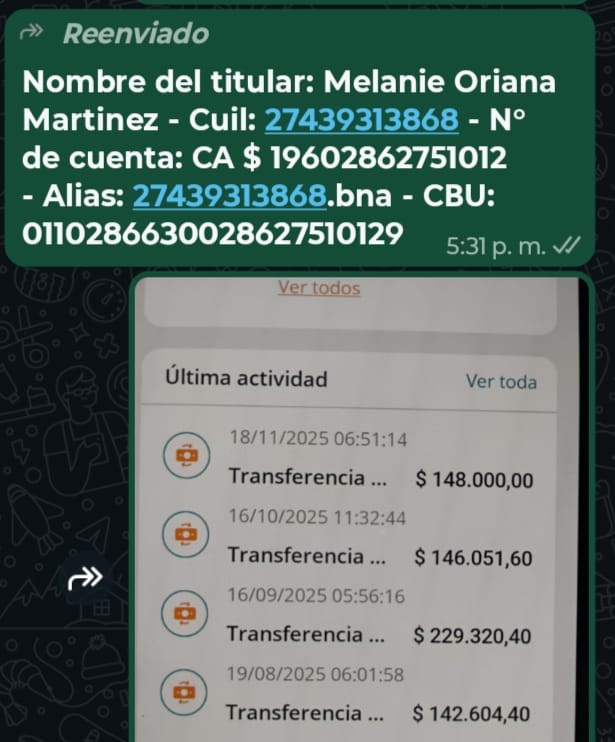
Task: Tap the linked Cuil number 27439313868
Action: click(x=361, y=121)
